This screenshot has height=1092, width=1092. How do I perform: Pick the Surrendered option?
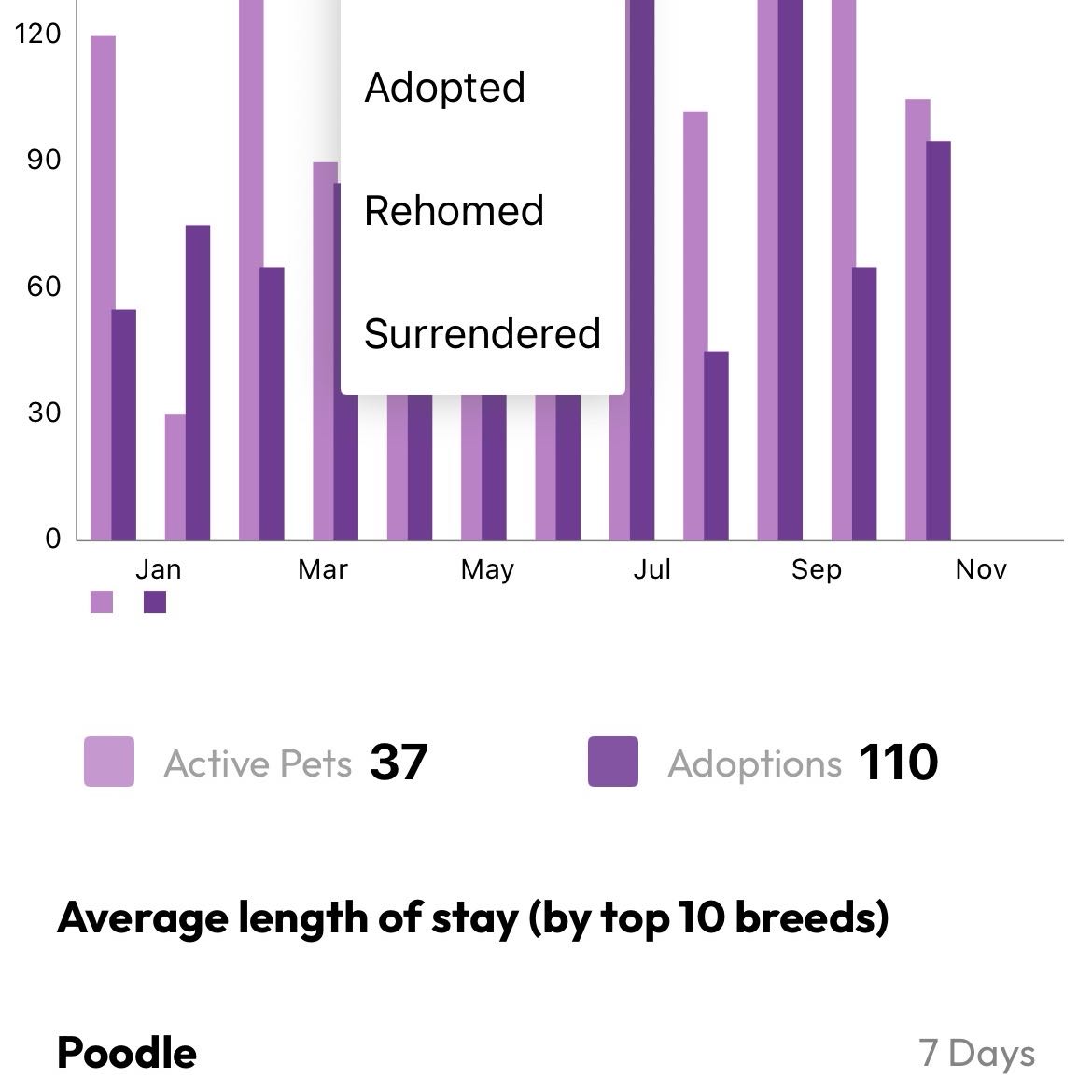coord(482,334)
